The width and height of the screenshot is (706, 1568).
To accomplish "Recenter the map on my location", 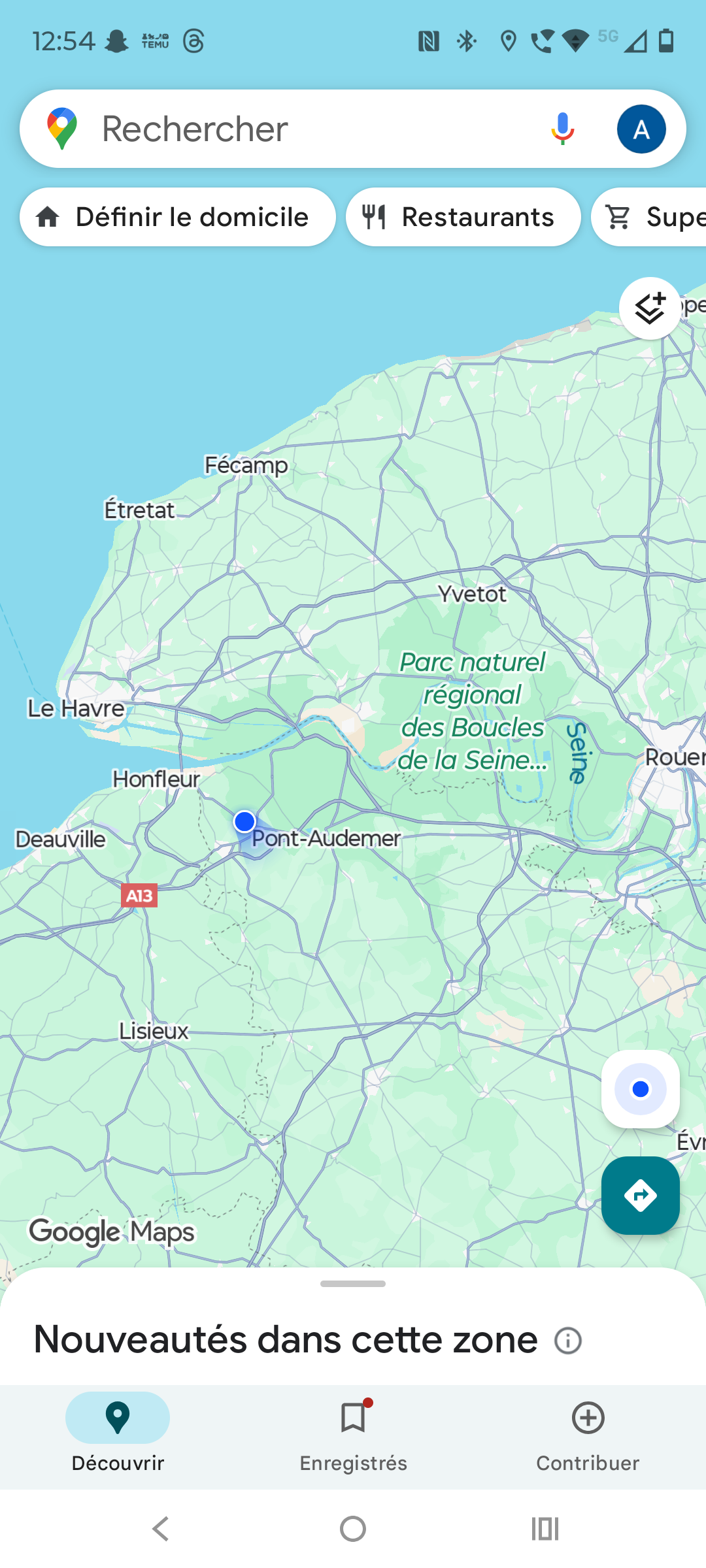I will pos(640,1089).
